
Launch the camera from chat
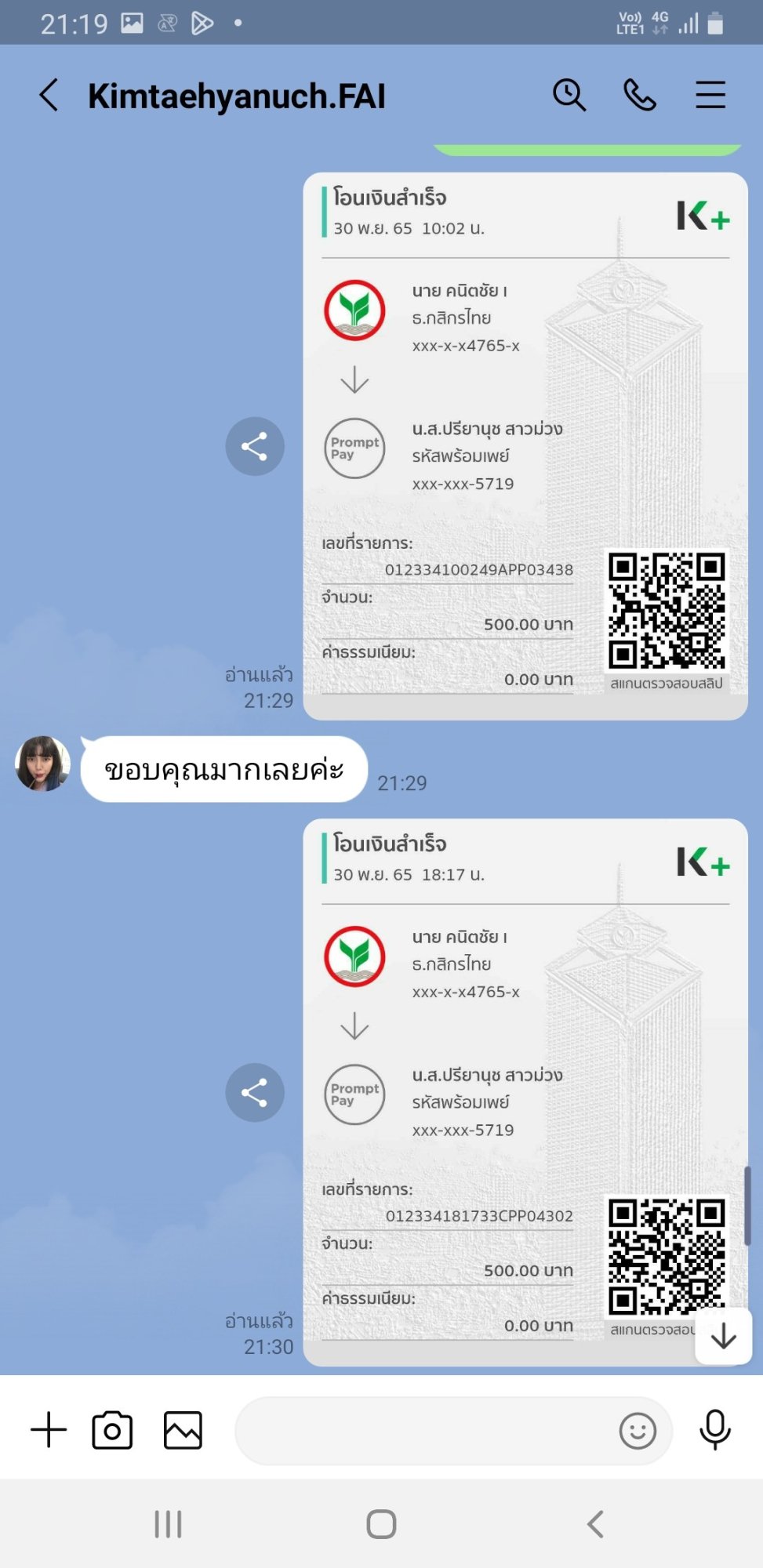click(x=112, y=1430)
